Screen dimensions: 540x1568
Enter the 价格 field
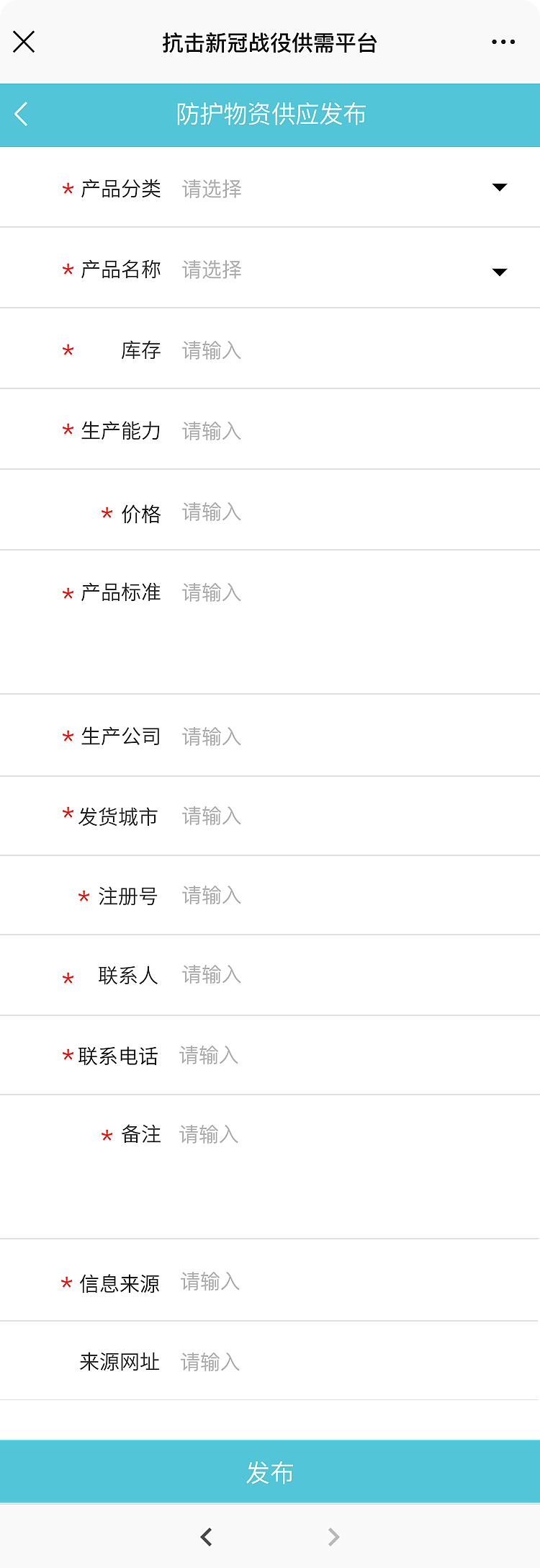click(346, 512)
